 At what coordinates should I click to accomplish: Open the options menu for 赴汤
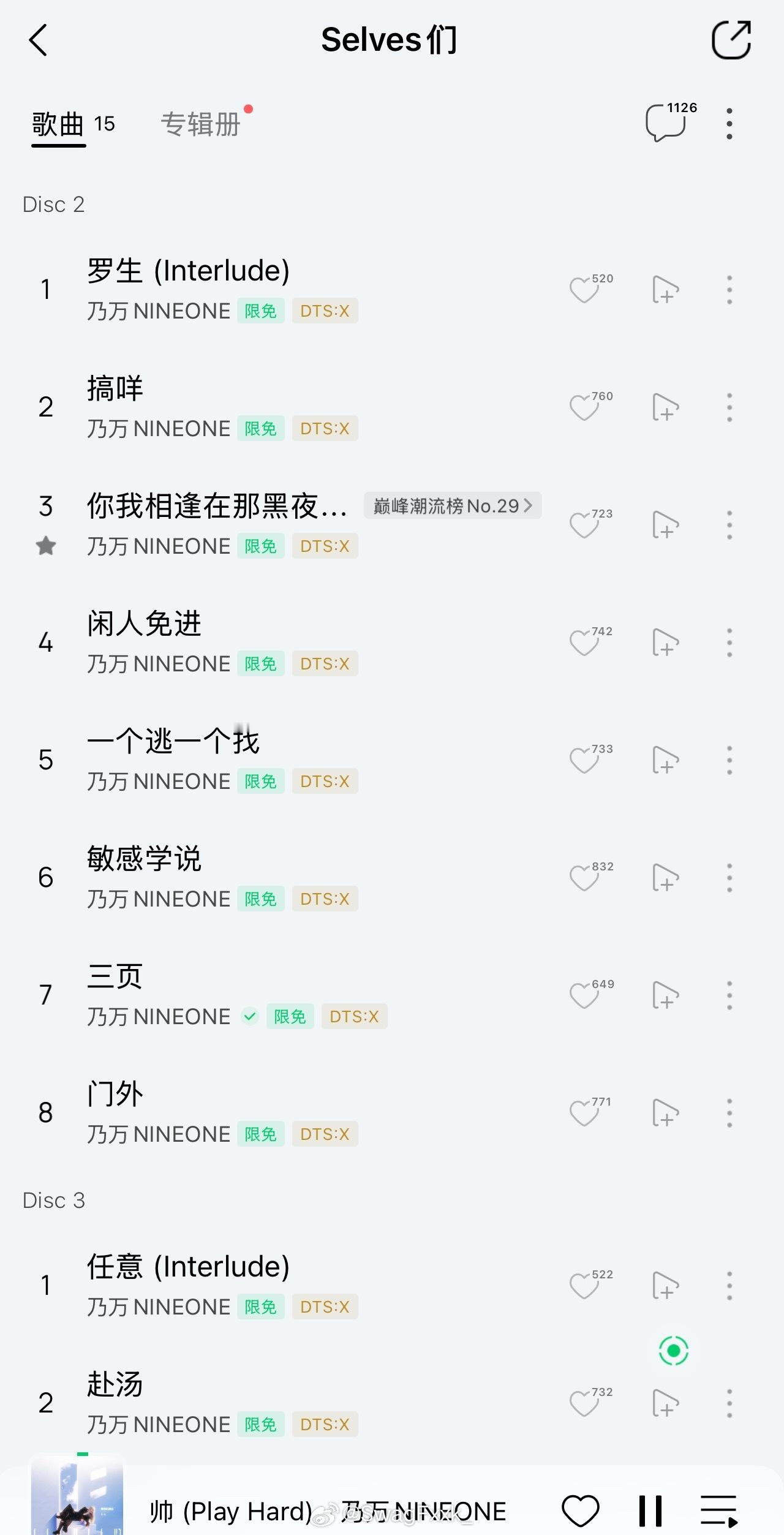pyautogui.click(x=729, y=1401)
